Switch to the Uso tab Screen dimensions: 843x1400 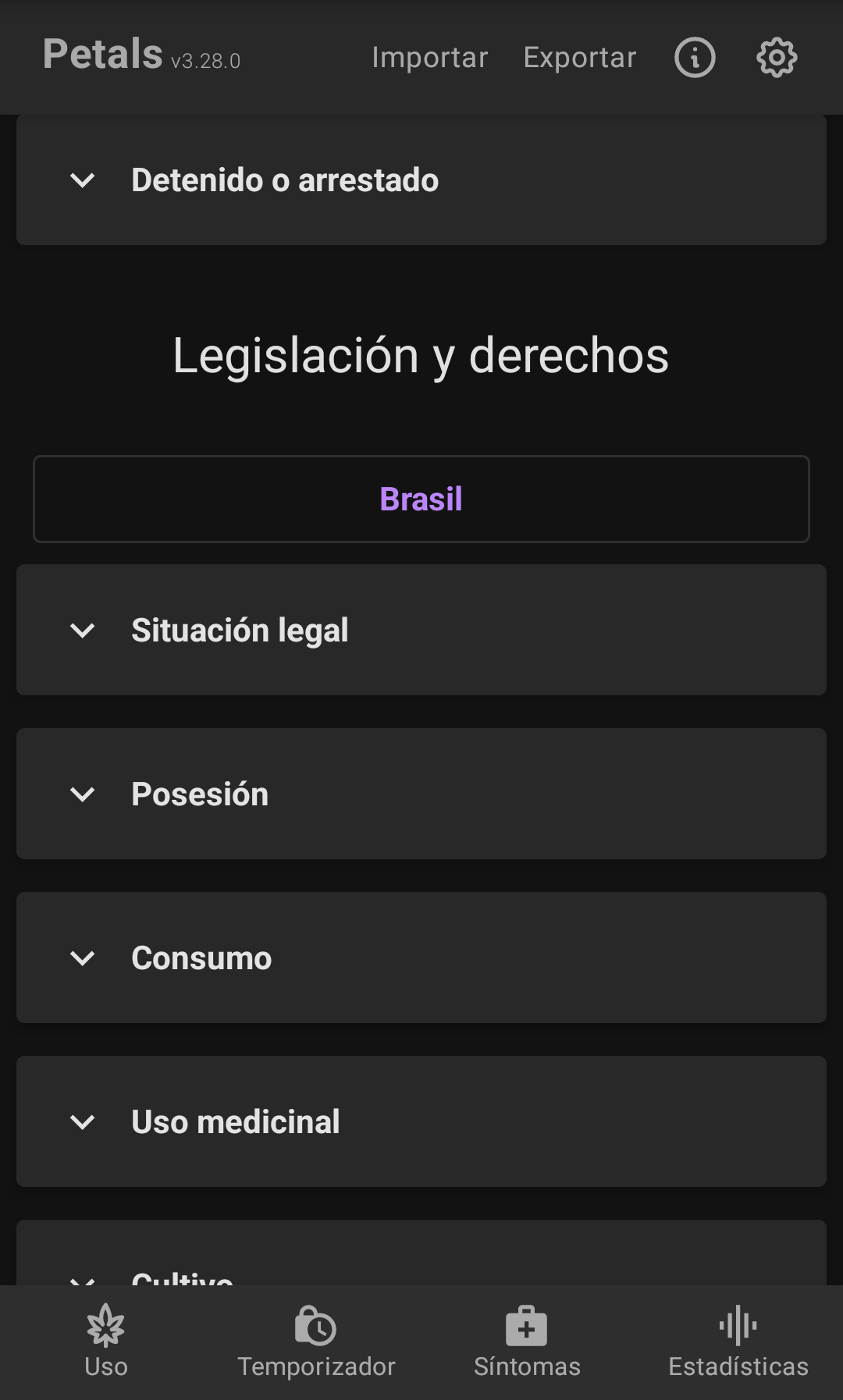pyautogui.click(x=105, y=1342)
